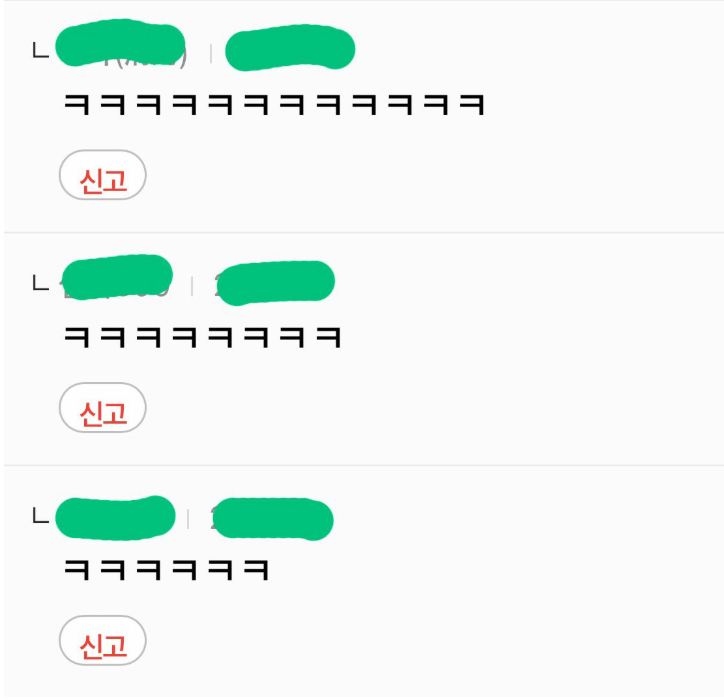Report the reply with twelve ㅋ characters
The width and height of the screenshot is (724, 700).
pos(103,176)
